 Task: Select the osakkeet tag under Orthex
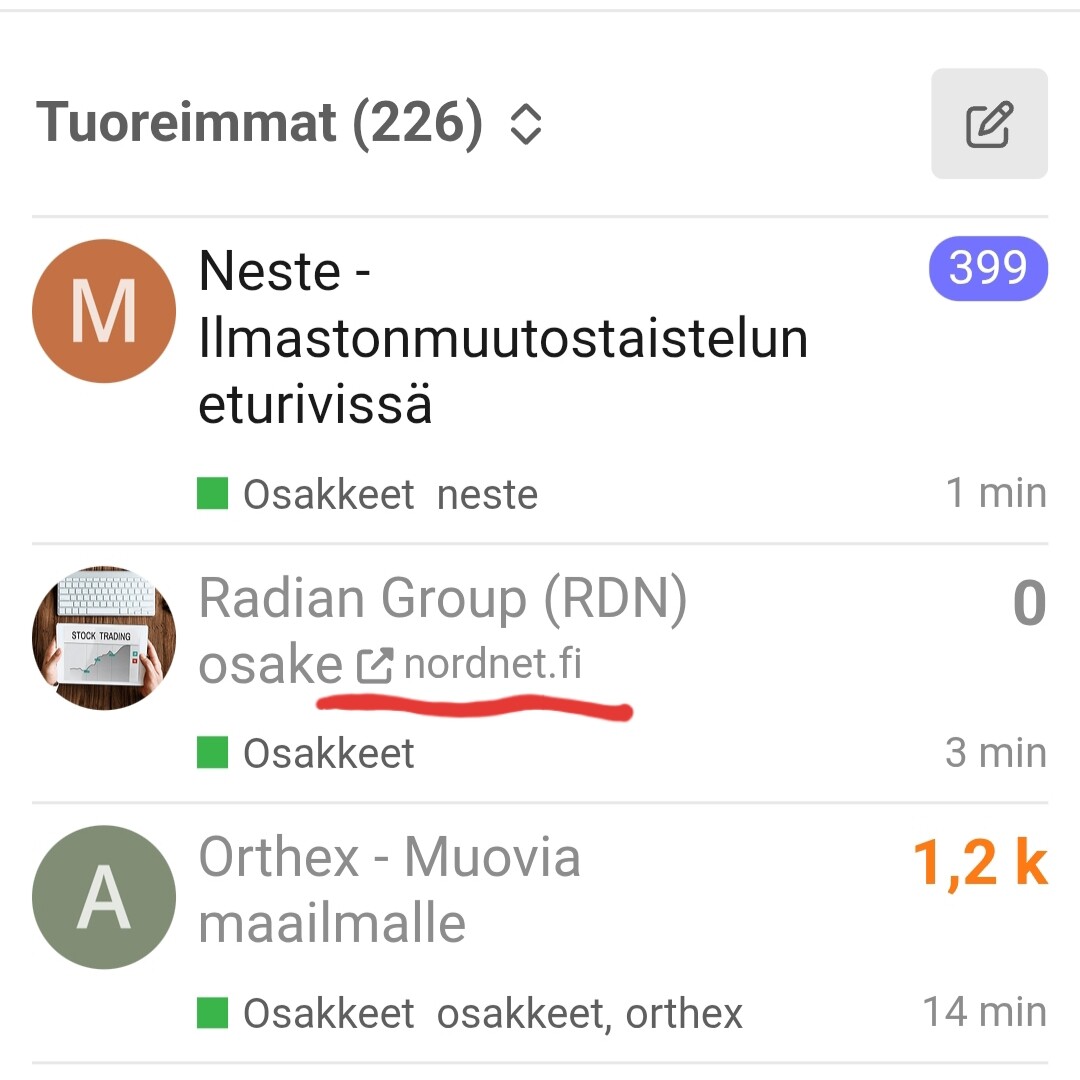pos(520,1013)
